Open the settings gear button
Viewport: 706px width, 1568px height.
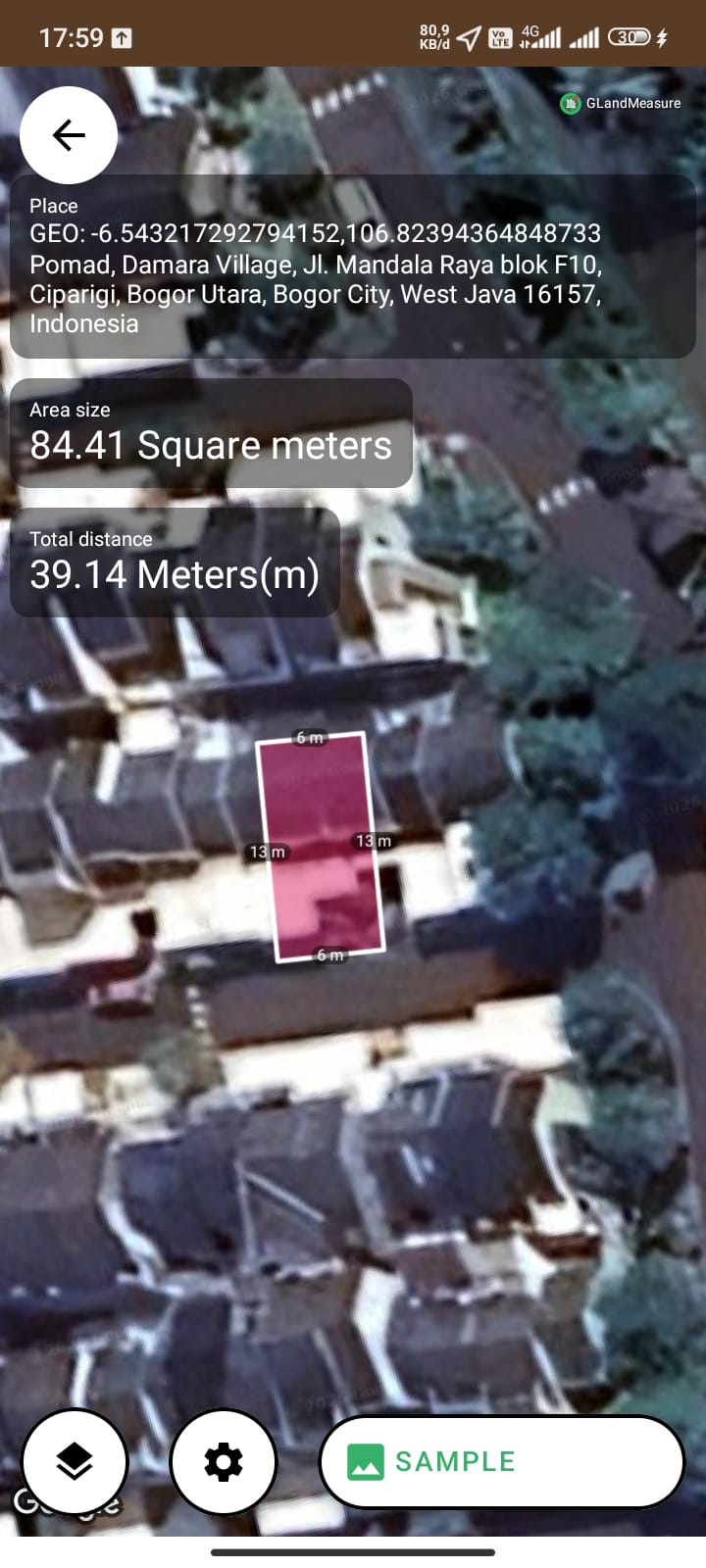(224, 1461)
